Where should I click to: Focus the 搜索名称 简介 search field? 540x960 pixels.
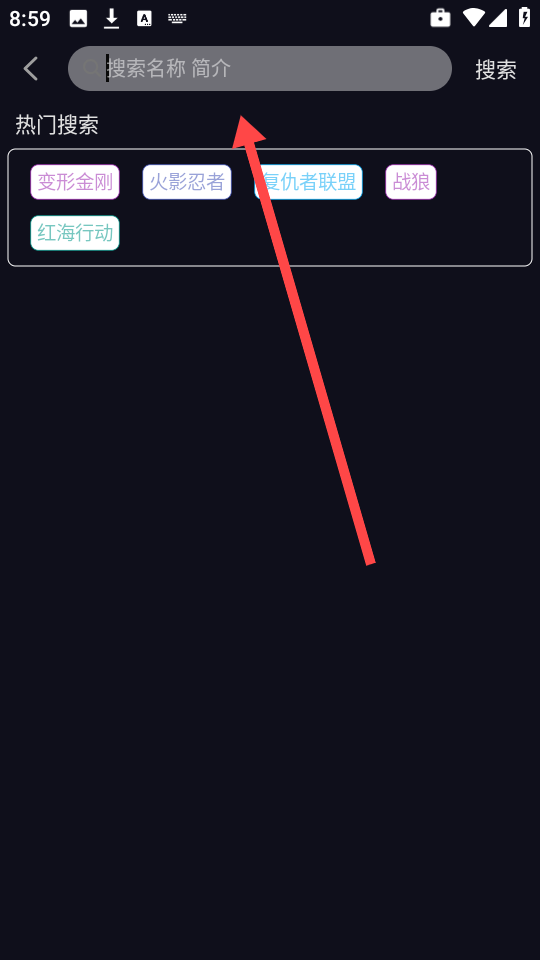260,69
